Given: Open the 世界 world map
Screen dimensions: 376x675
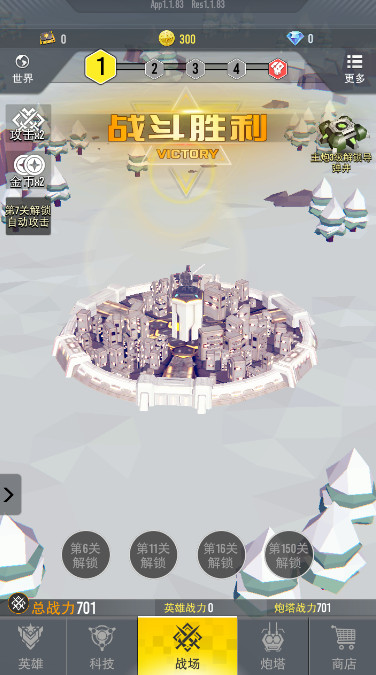Looking at the screenshot, I should [22, 68].
